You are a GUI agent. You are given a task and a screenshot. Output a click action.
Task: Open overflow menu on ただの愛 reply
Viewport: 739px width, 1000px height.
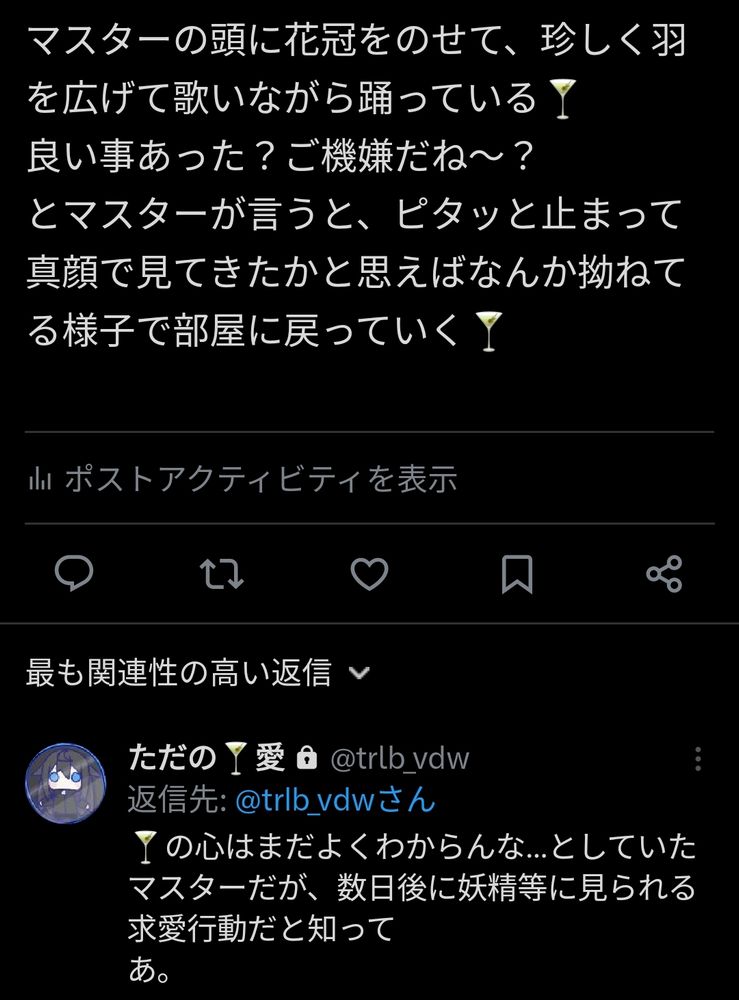pos(698,760)
